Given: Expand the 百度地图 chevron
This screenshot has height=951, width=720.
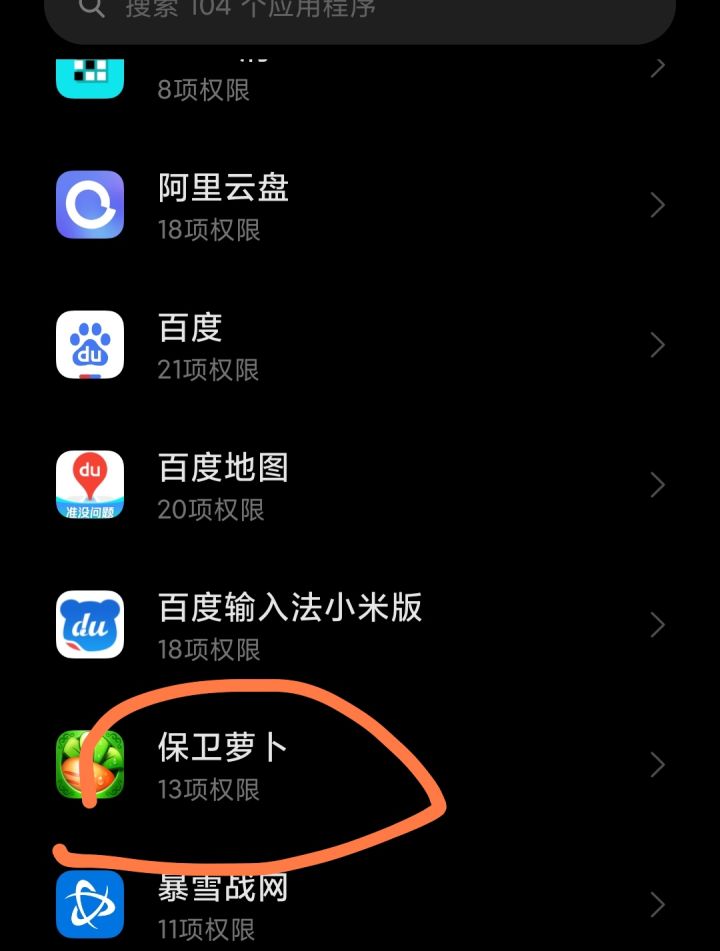Looking at the screenshot, I should pyautogui.click(x=657, y=485).
